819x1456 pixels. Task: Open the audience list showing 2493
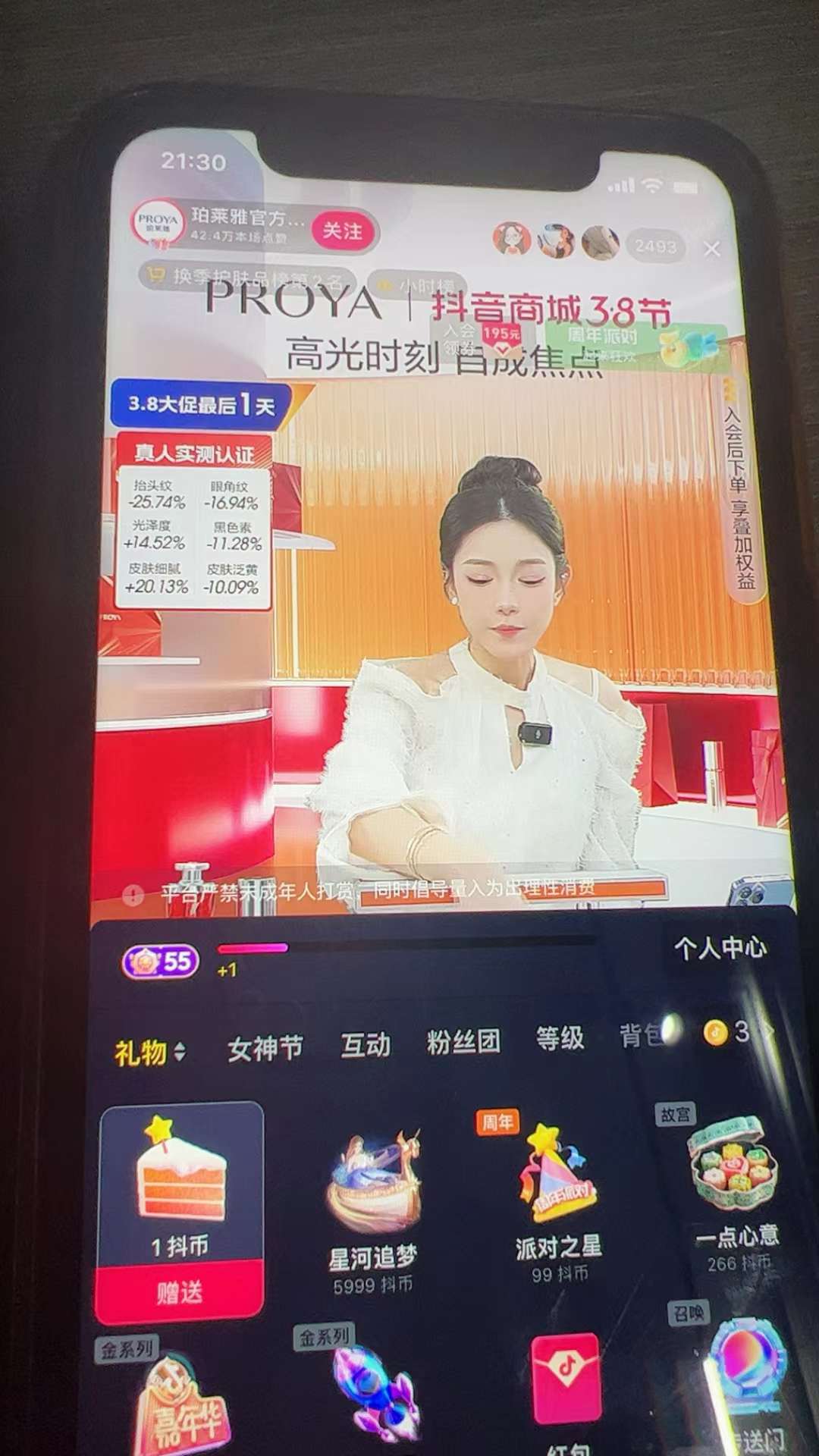coord(655,246)
